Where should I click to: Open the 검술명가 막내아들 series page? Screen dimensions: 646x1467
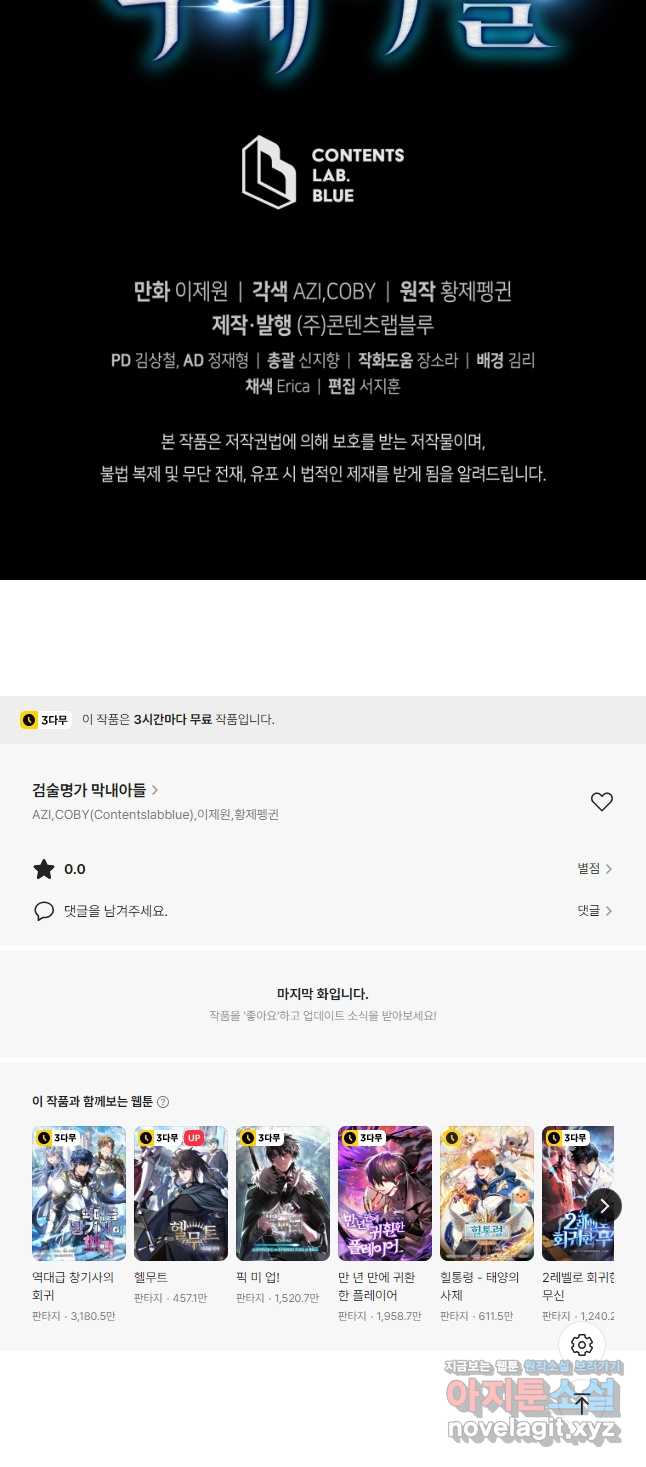[x=95, y=790]
